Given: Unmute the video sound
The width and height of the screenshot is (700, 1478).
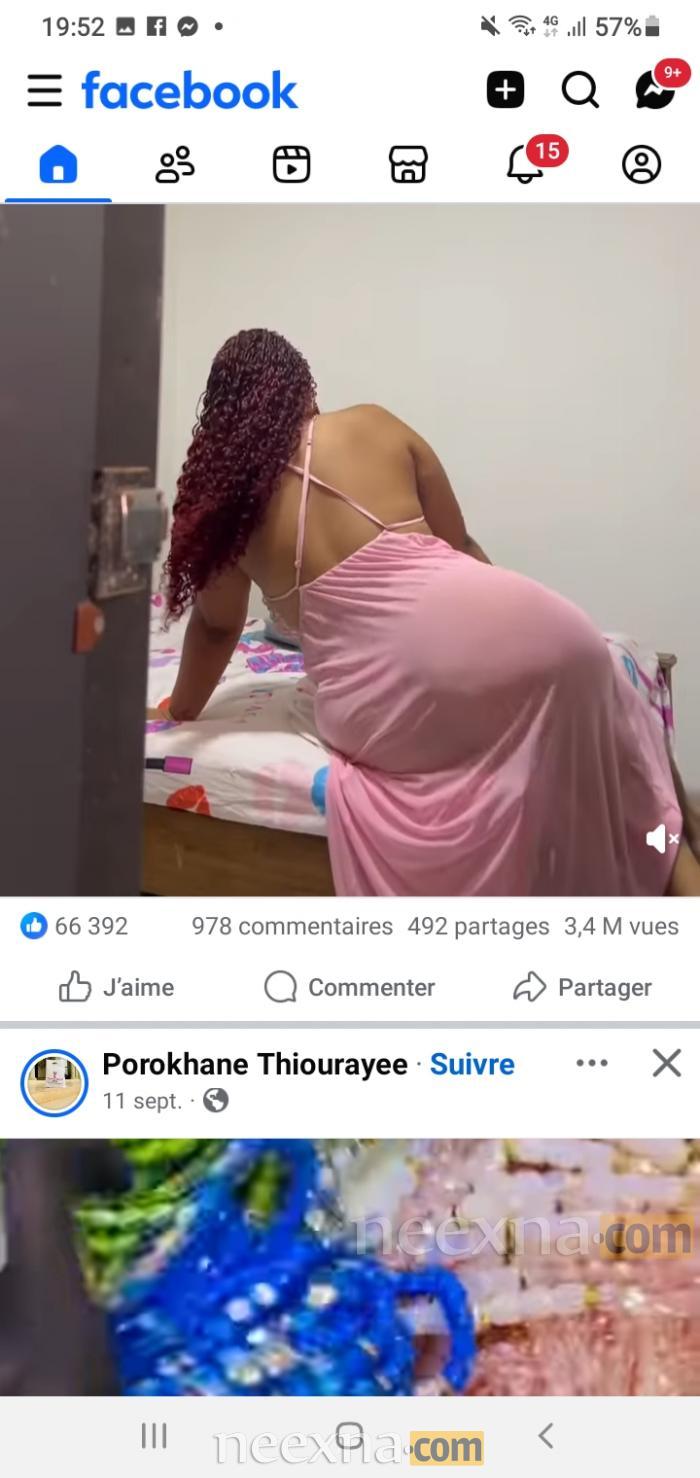Looking at the screenshot, I should pyautogui.click(x=661, y=838).
